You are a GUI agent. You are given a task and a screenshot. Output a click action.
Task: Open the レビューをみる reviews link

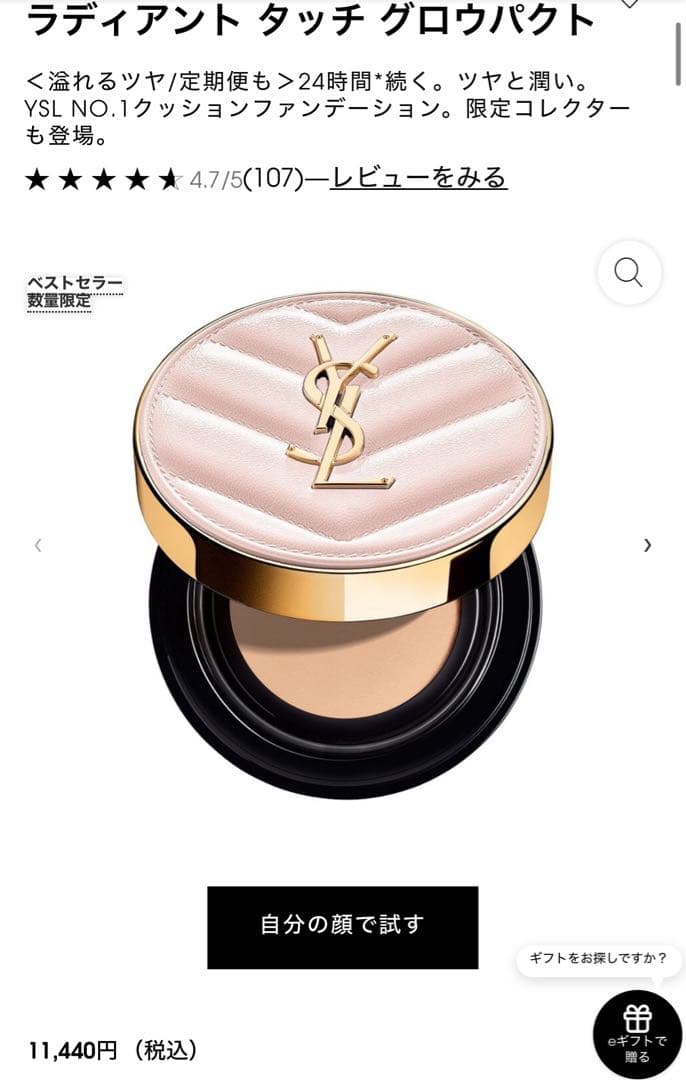click(x=418, y=179)
